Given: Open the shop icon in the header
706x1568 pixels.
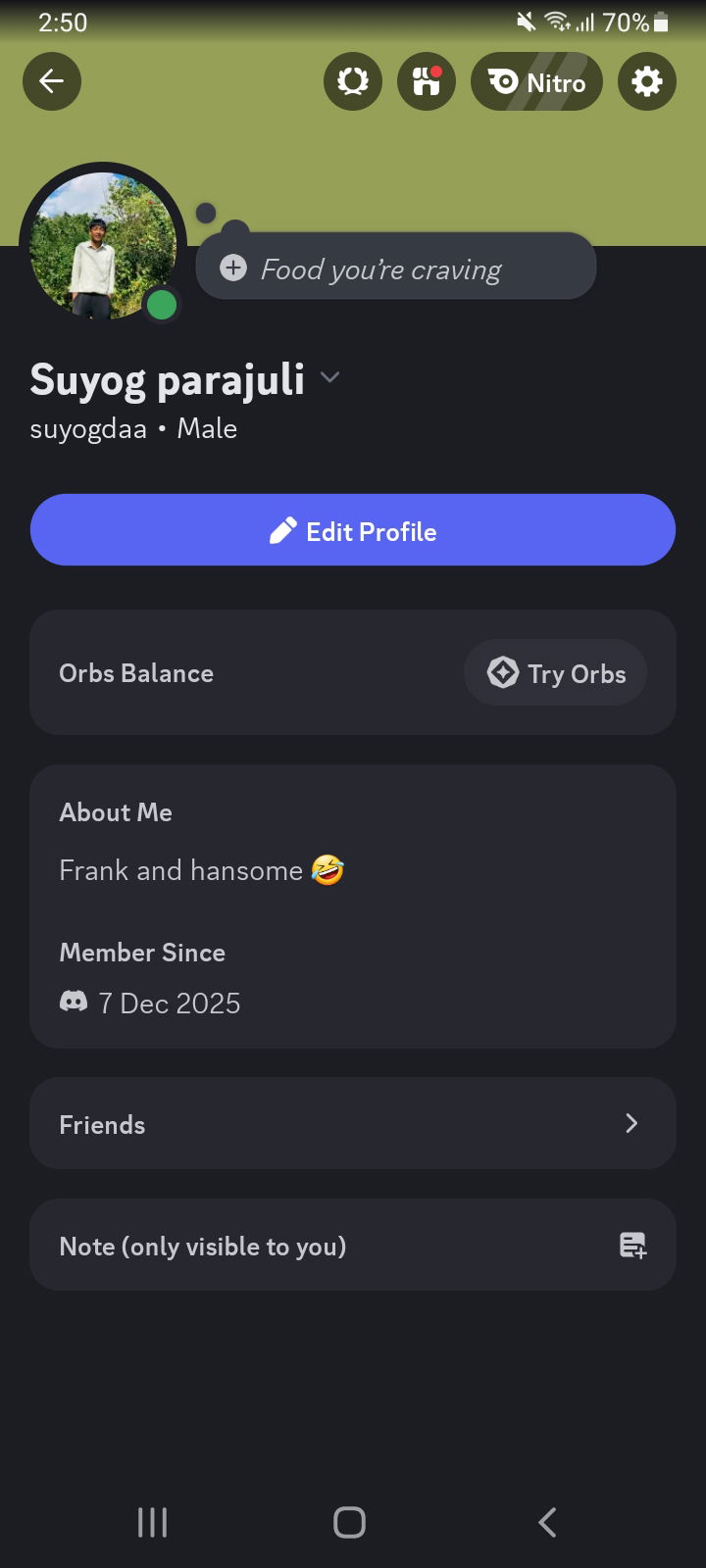Looking at the screenshot, I should point(427,81).
